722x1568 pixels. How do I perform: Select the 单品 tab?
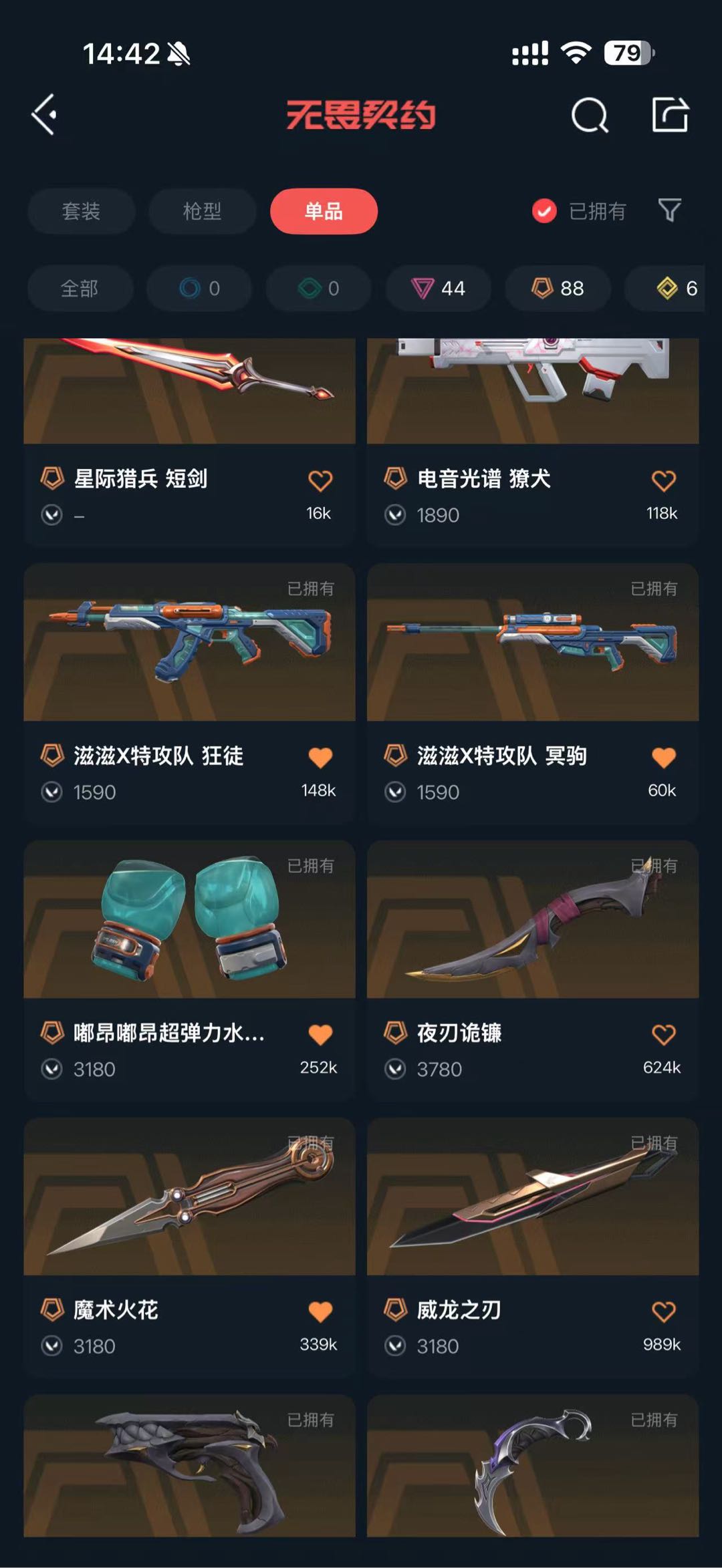point(324,211)
